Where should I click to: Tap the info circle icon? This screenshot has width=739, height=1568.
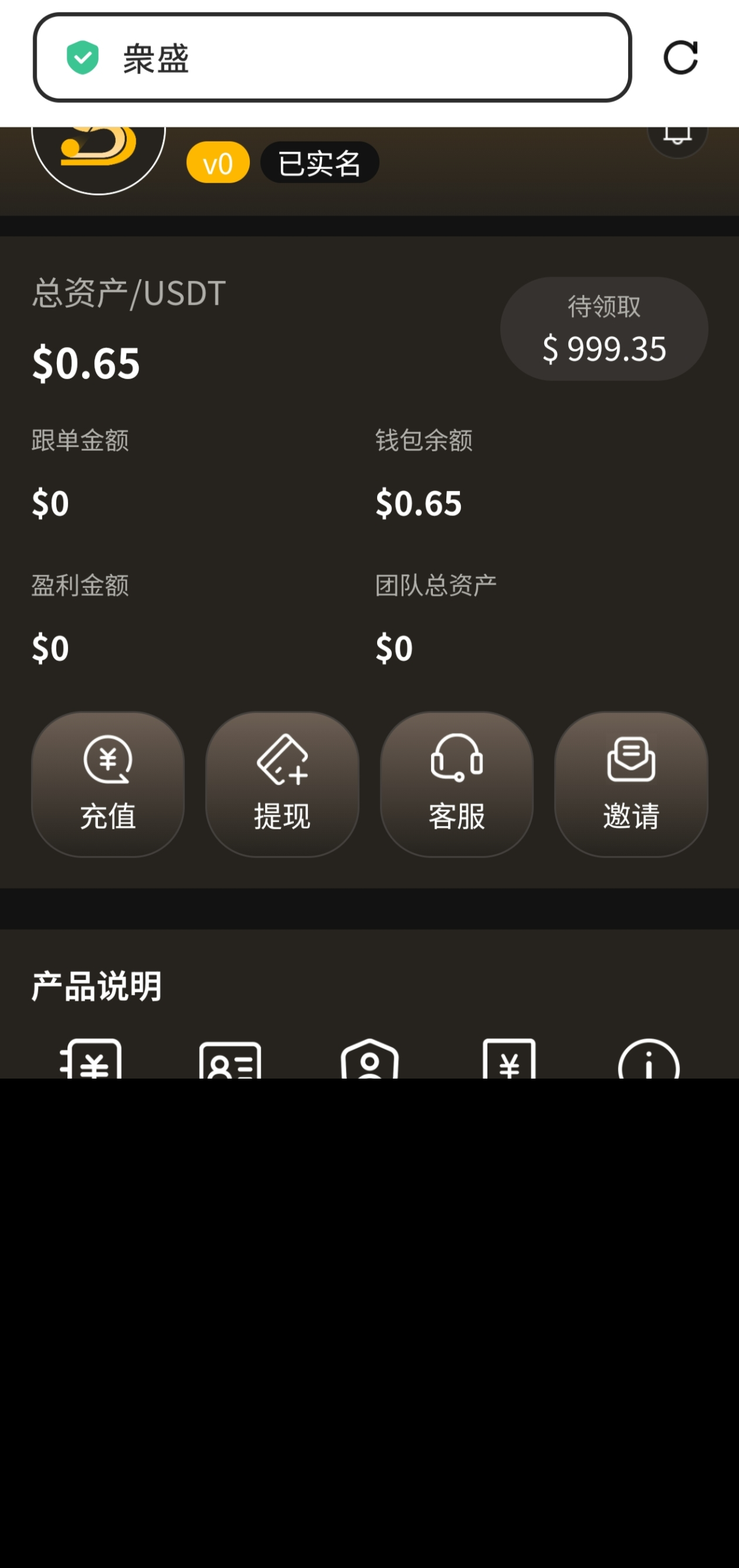click(649, 1064)
